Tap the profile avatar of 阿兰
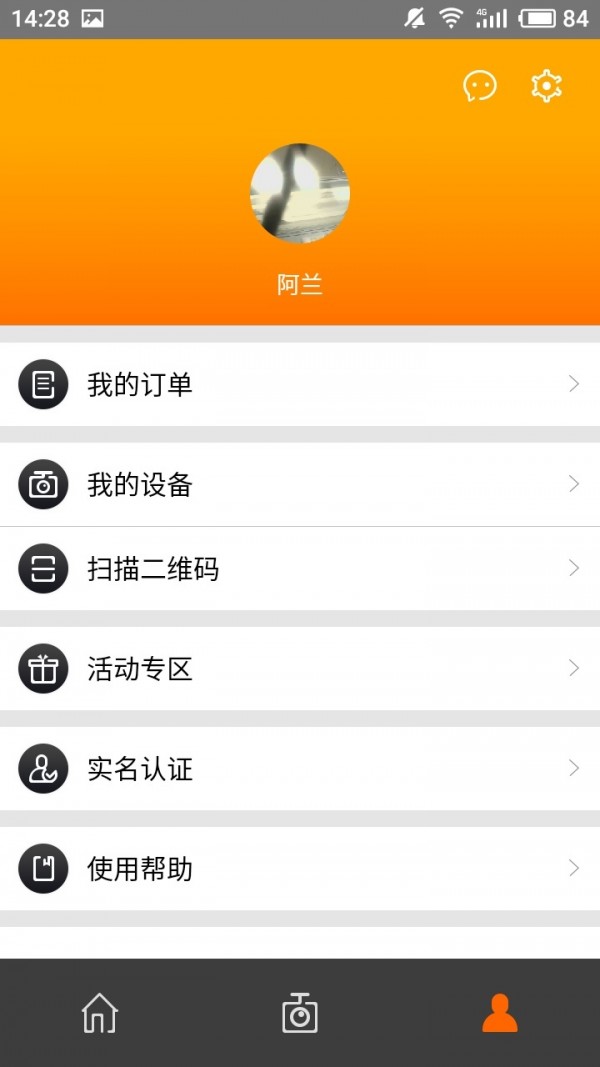Screen dimensions: 600x1067 299,193
